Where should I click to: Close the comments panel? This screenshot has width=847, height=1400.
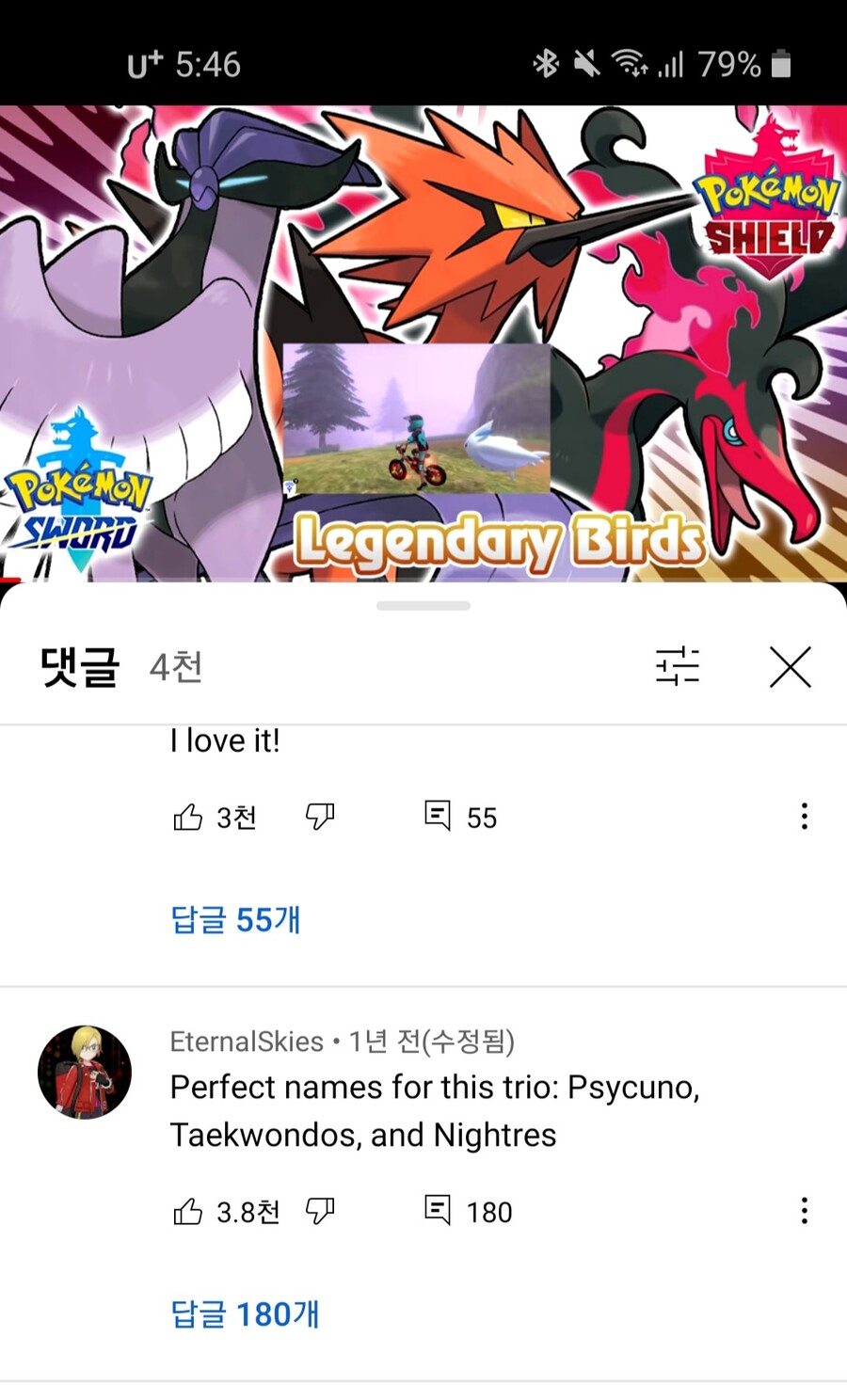coord(790,667)
